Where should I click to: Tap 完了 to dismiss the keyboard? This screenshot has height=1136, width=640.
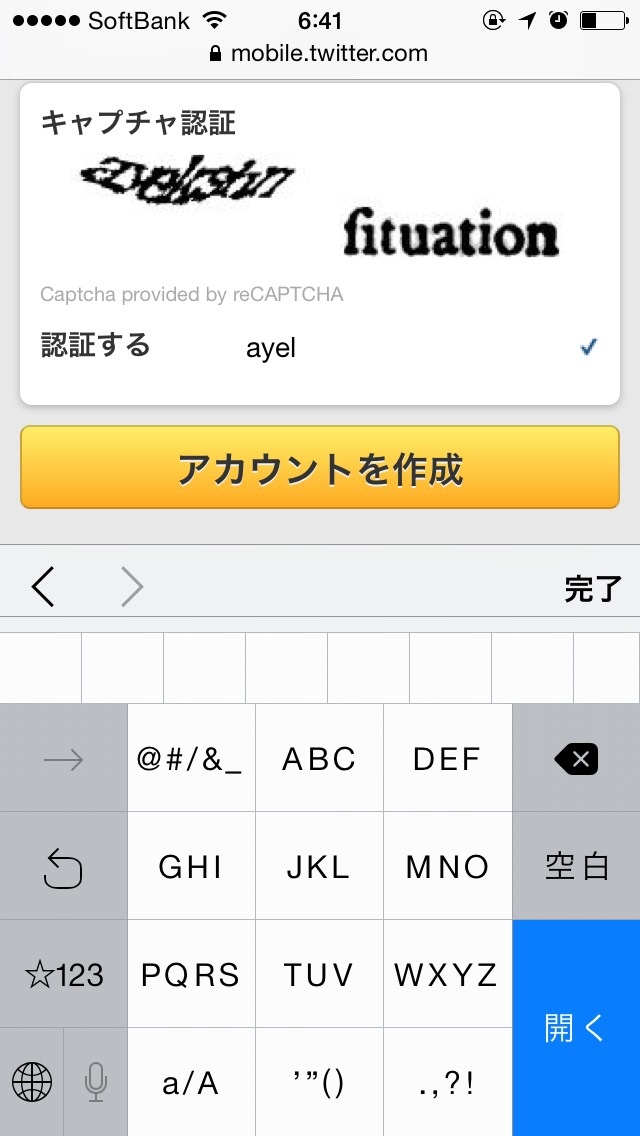click(592, 588)
